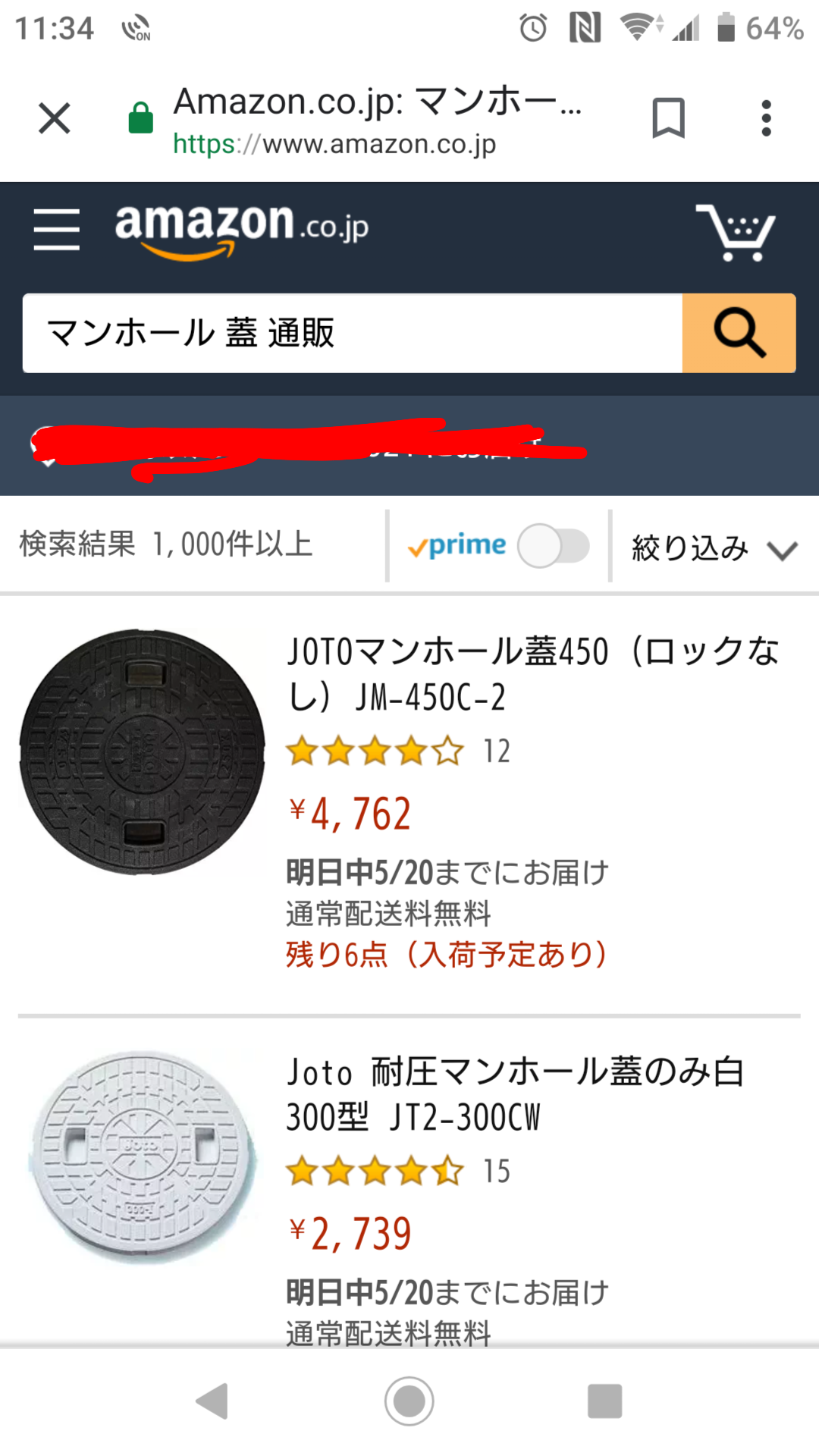The width and height of the screenshot is (819, 1456).
Task: Close the browser custom tab
Action: click(55, 119)
